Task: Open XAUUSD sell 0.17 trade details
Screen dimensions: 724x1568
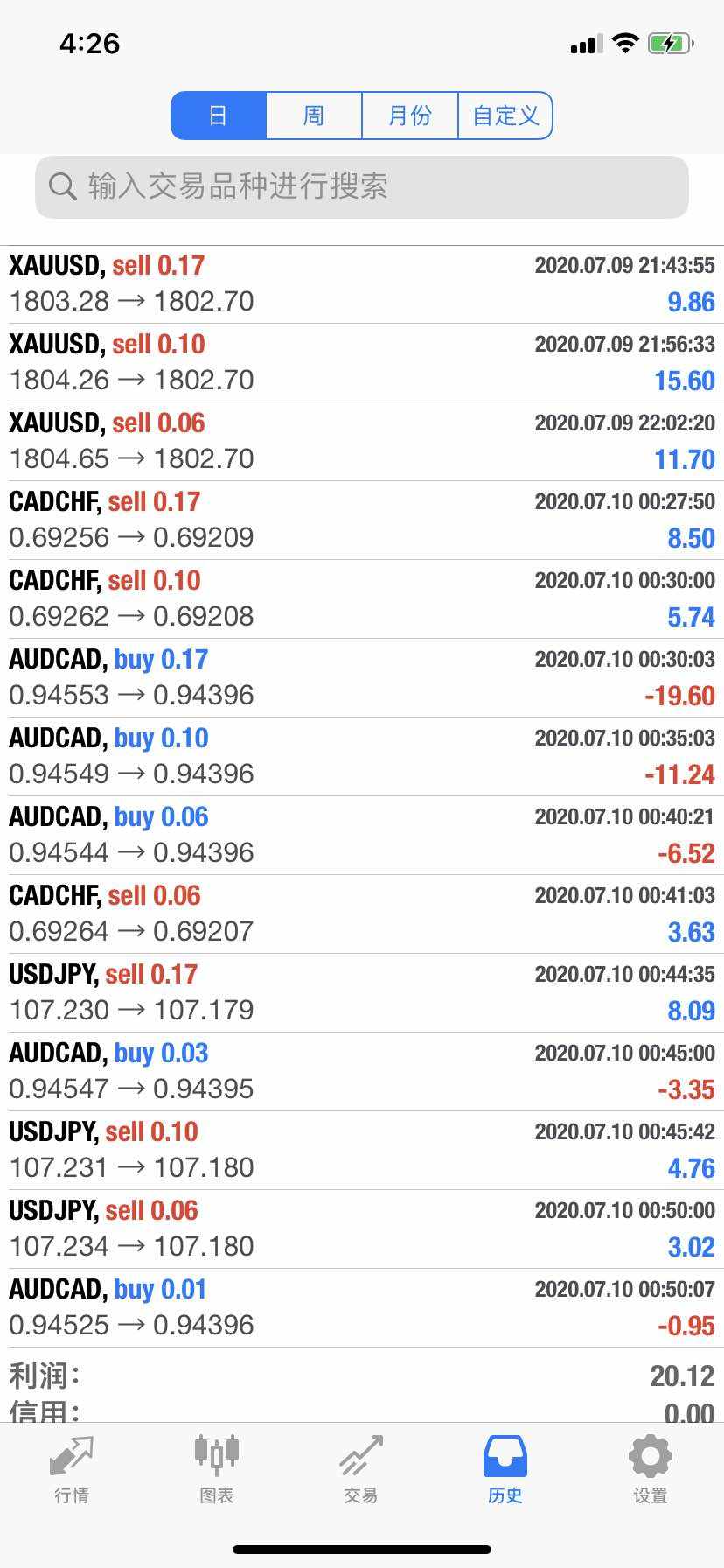Action: pyautogui.click(x=362, y=284)
